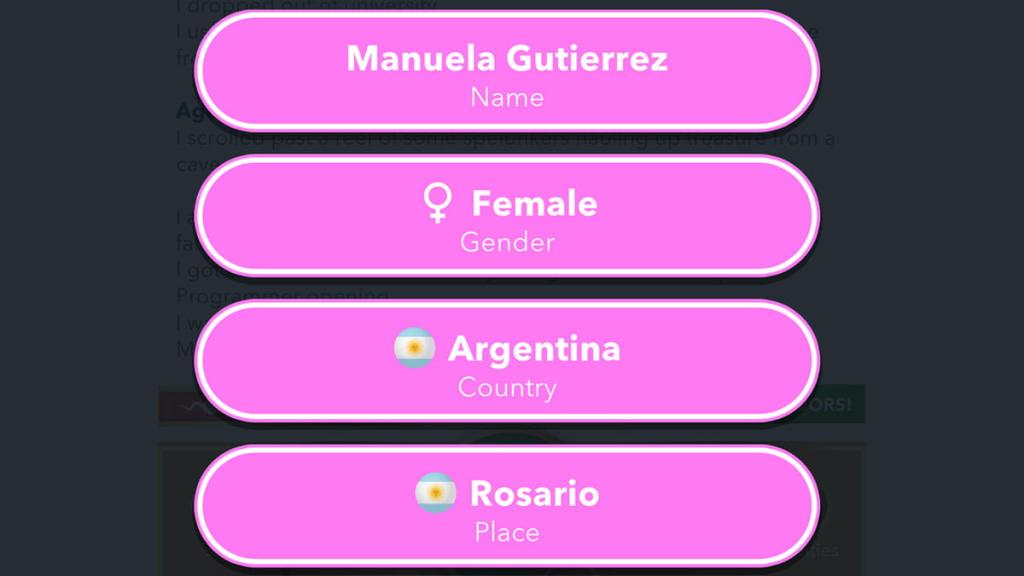The width and height of the screenshot is (1024, 576).
Task: Open the Argentina country selector
Action: [507, 362]
